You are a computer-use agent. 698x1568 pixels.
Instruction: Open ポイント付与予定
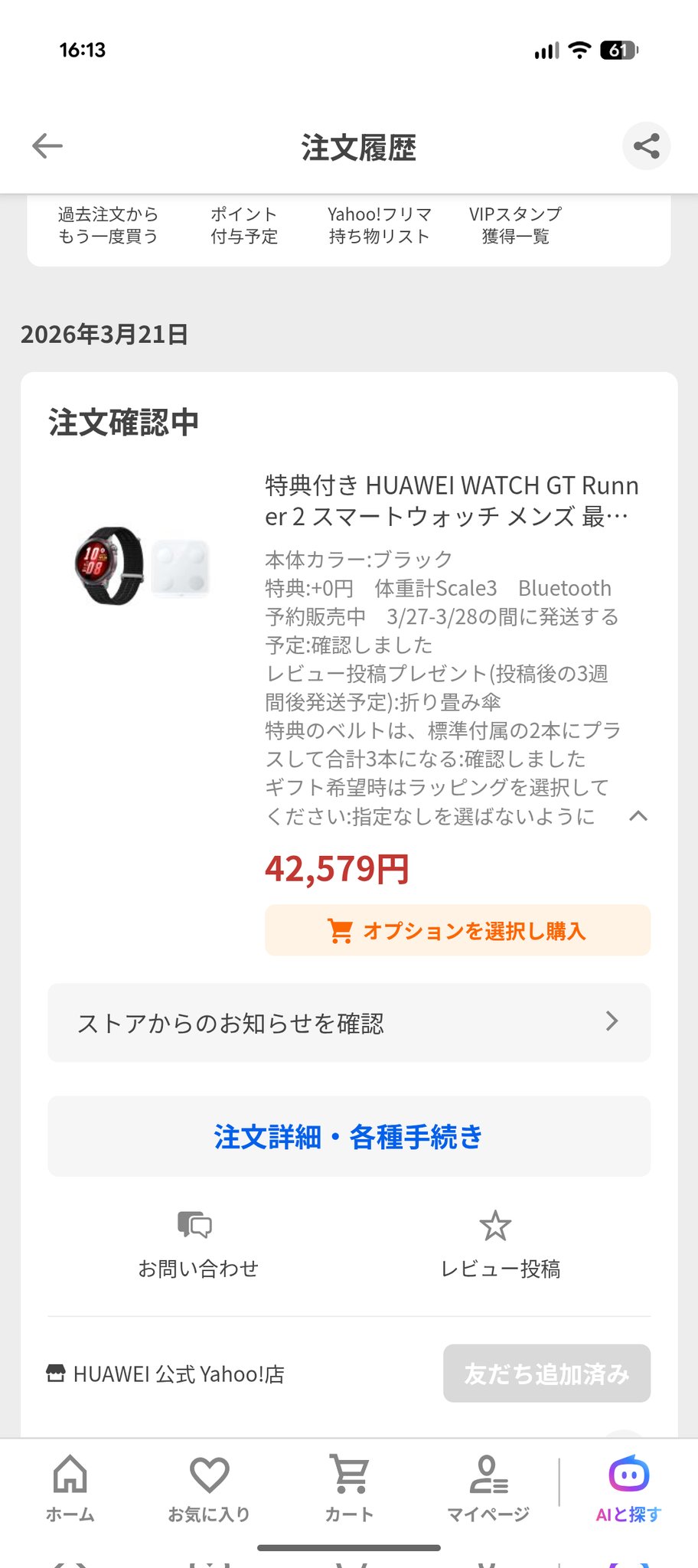[x=244, y=225]
